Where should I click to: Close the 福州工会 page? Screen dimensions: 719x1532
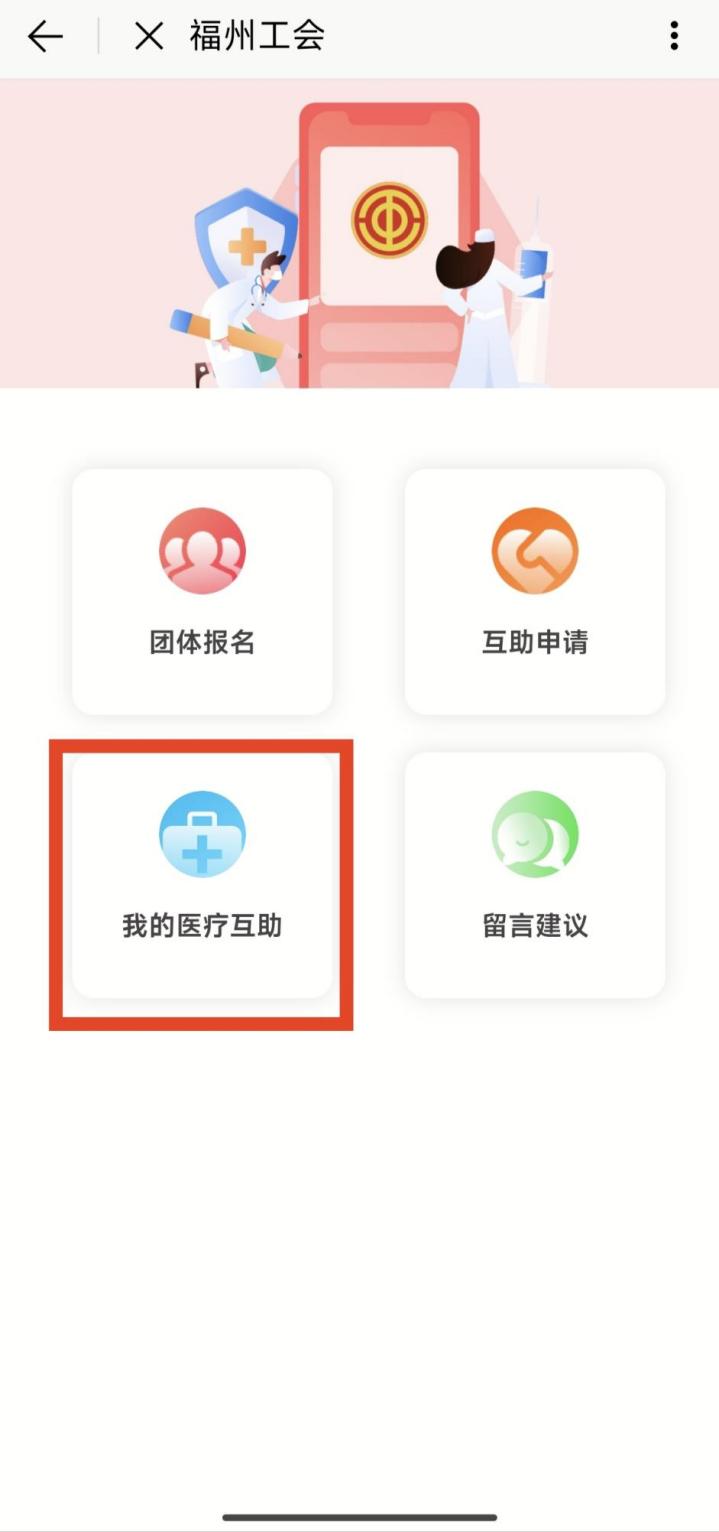149,37
